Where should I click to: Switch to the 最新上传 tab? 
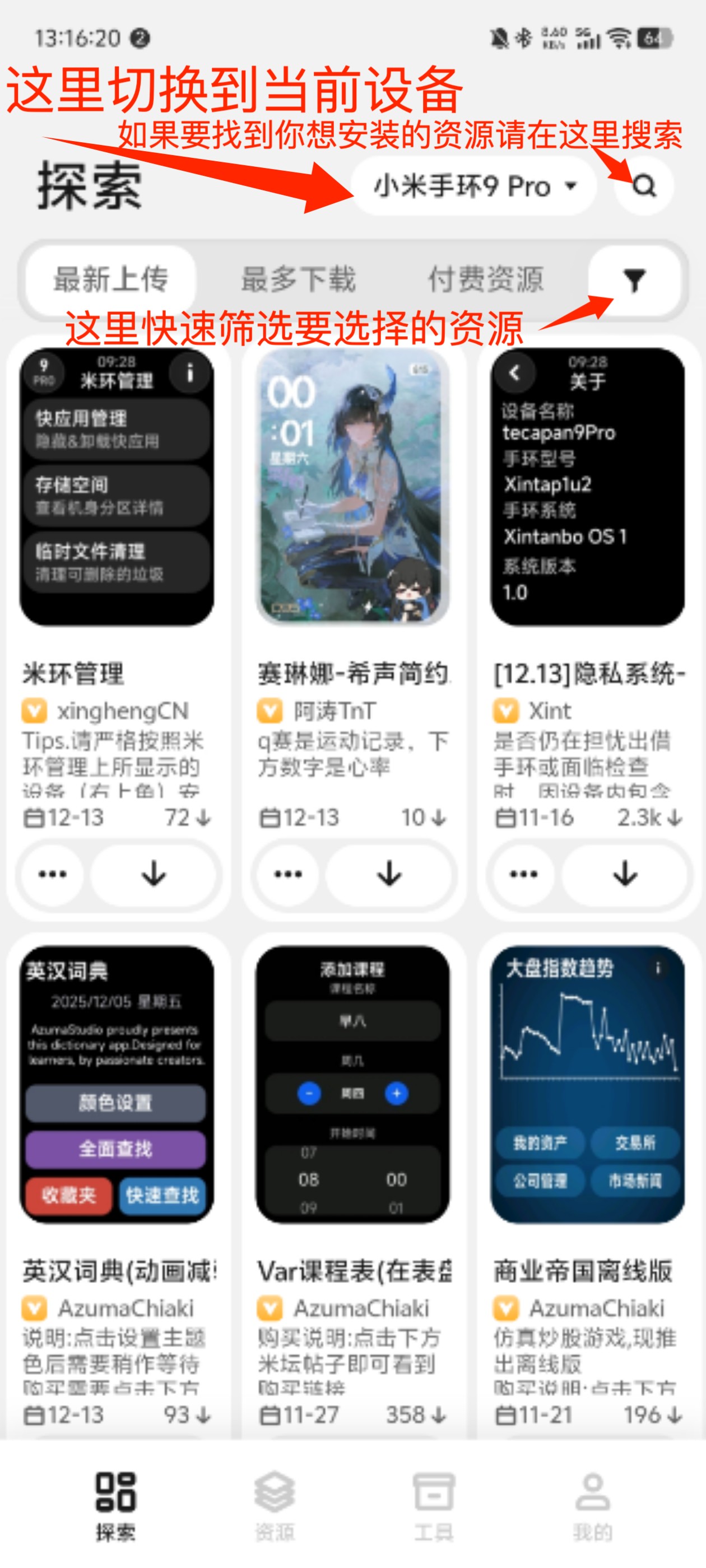click(111, 279)
